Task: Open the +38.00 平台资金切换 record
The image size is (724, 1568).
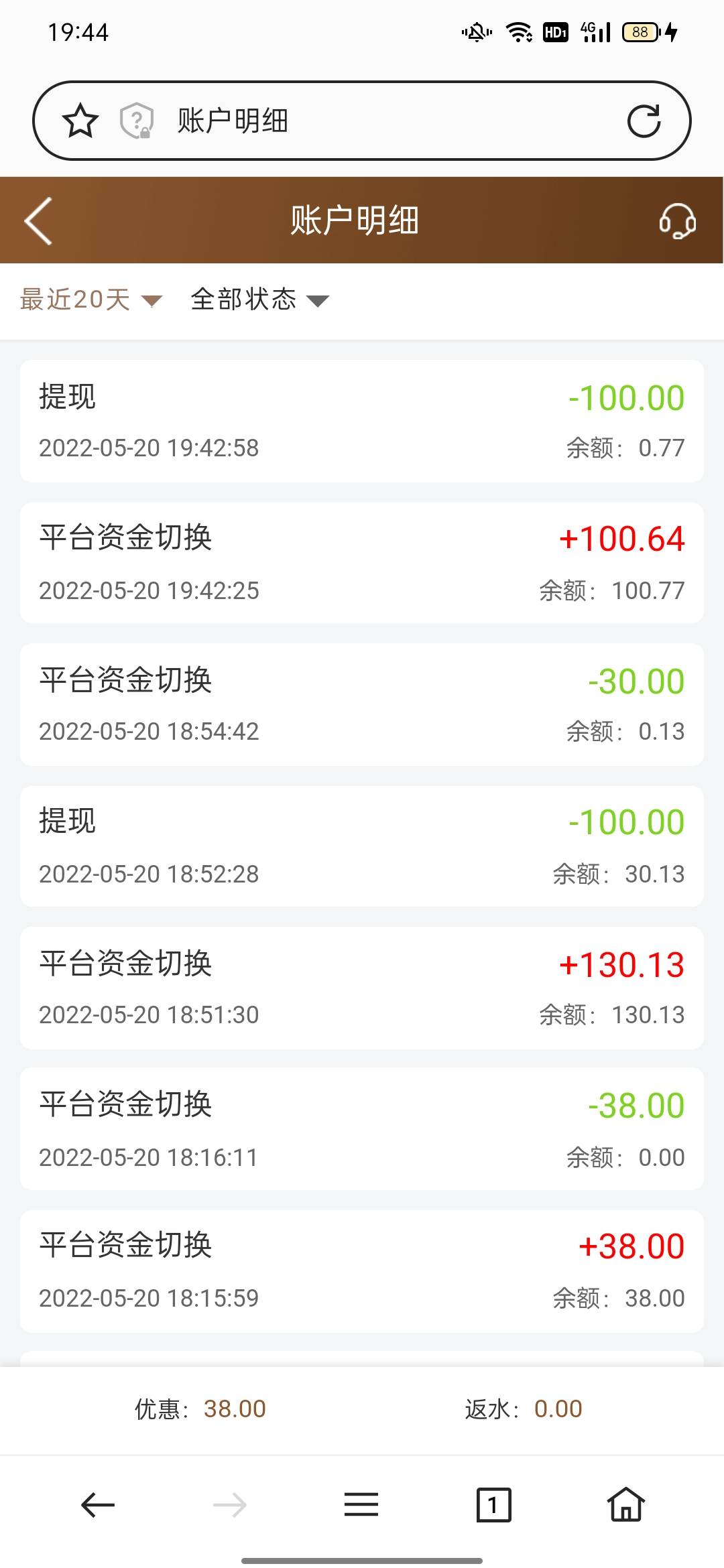Action: [x=362, y=1271]
